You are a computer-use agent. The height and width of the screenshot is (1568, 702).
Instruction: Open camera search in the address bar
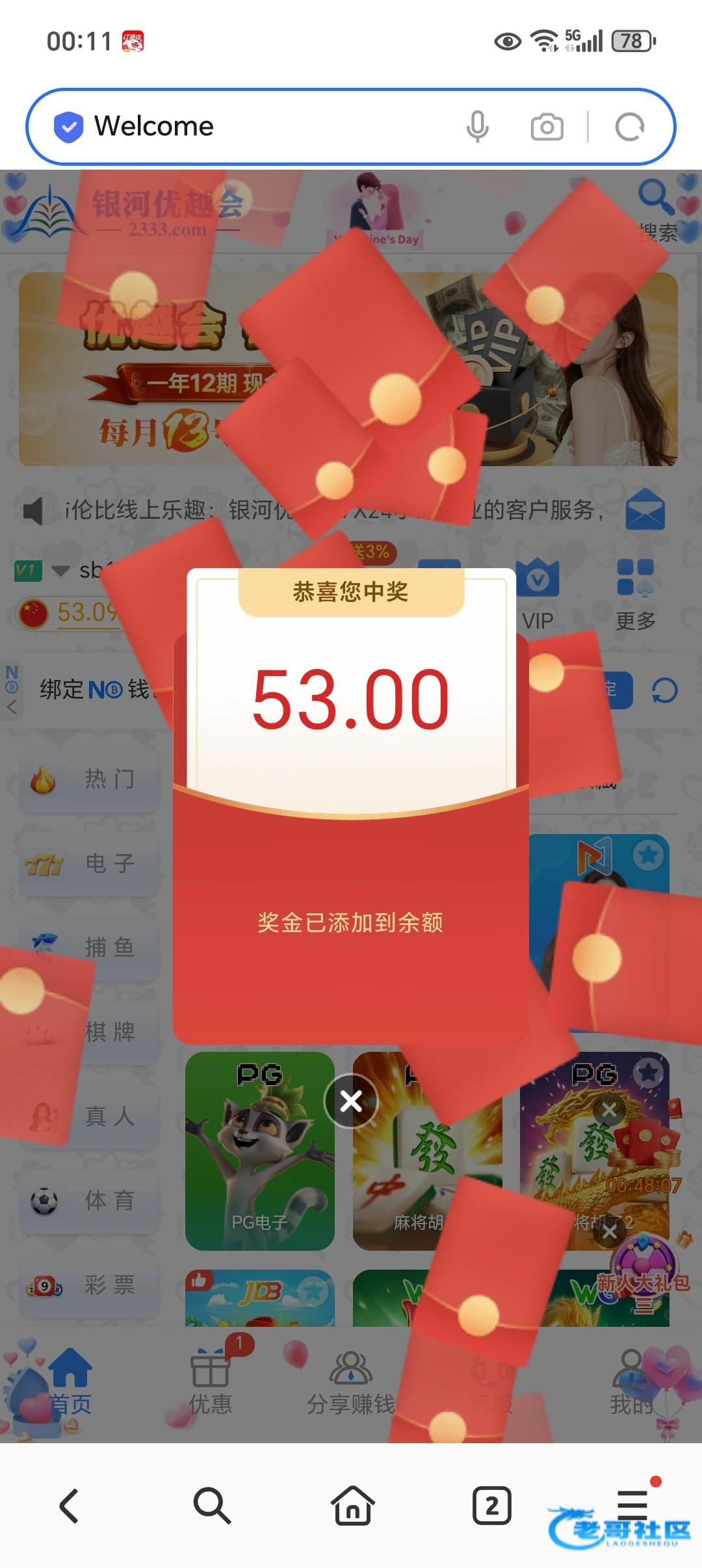tap(547, 127)
